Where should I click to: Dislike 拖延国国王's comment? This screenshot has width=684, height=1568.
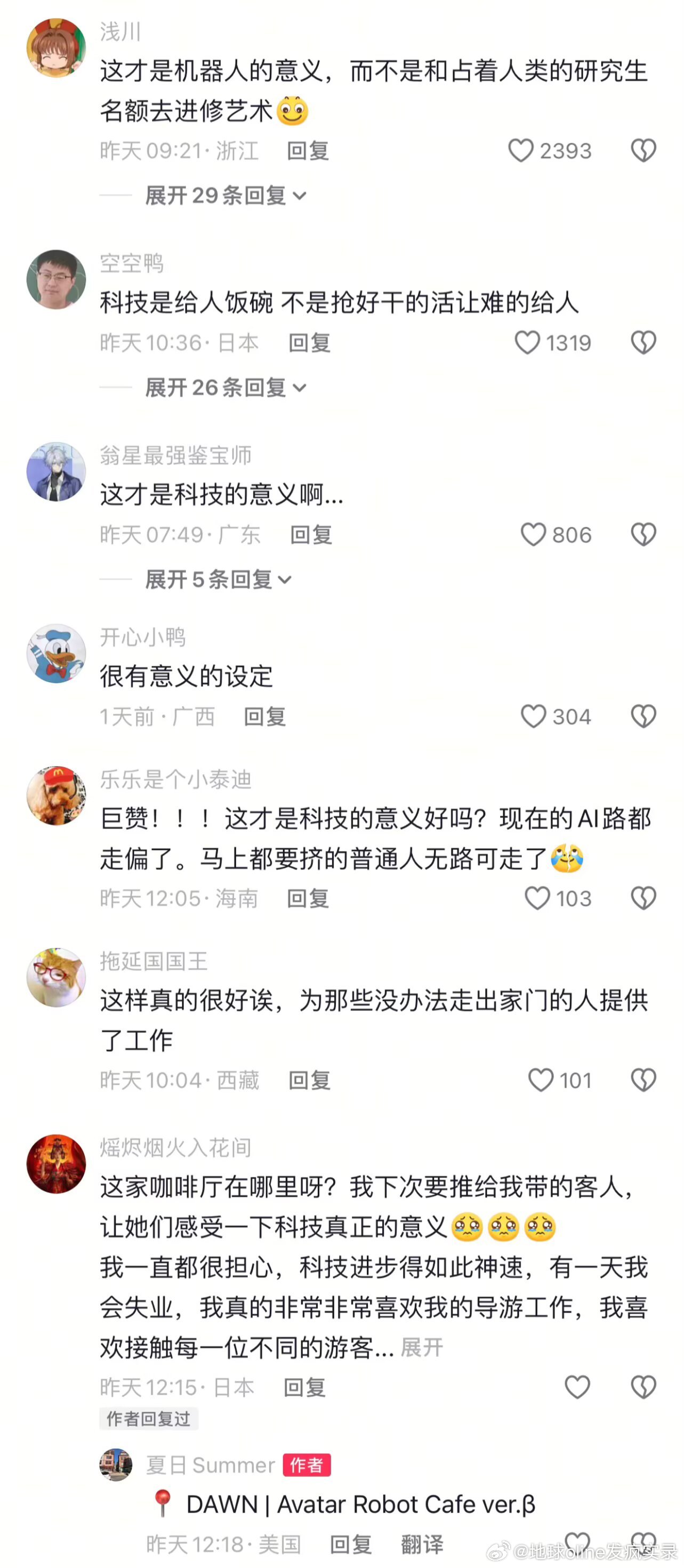point(642,1080)
